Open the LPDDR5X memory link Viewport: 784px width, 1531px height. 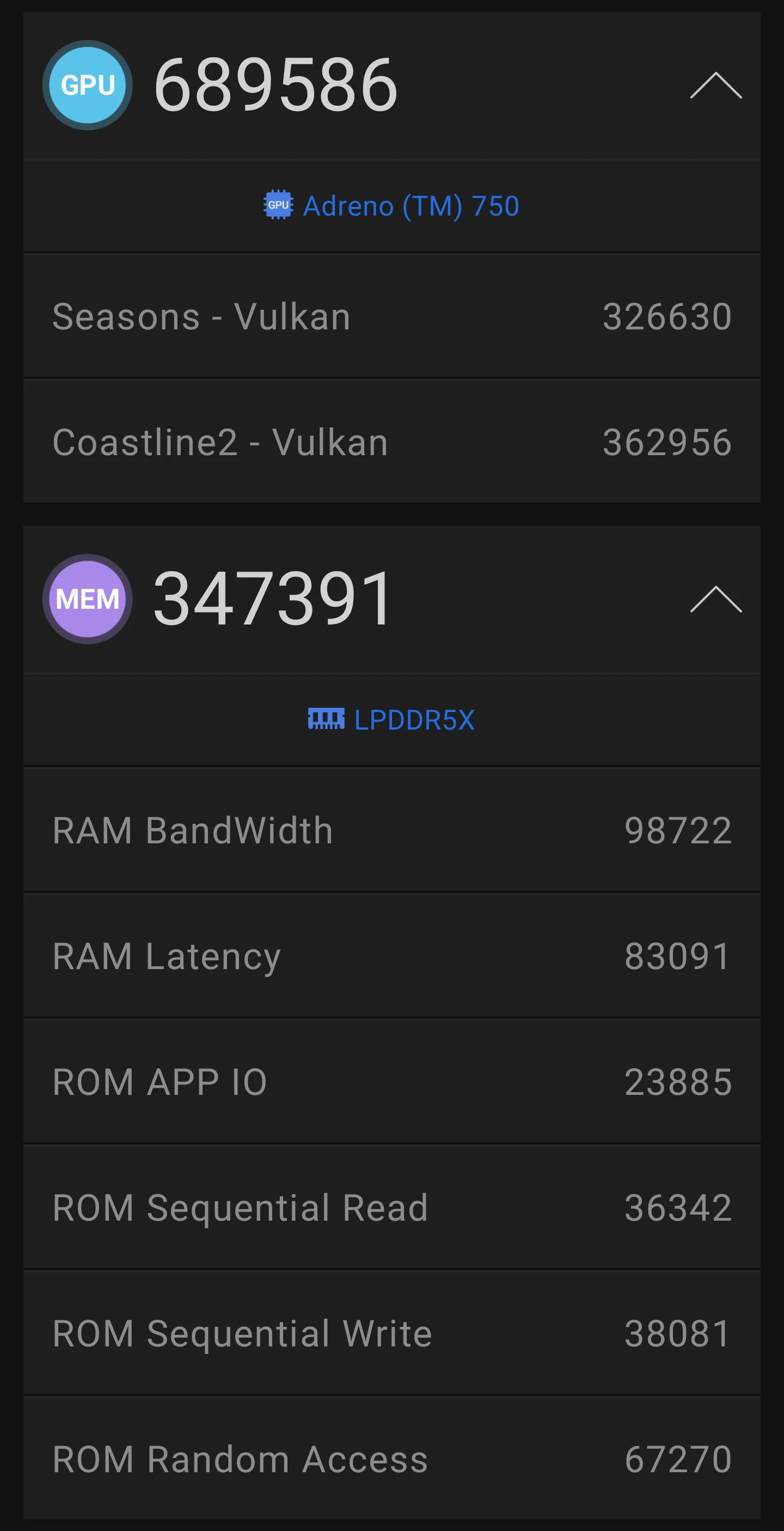[x=391, y=719]
